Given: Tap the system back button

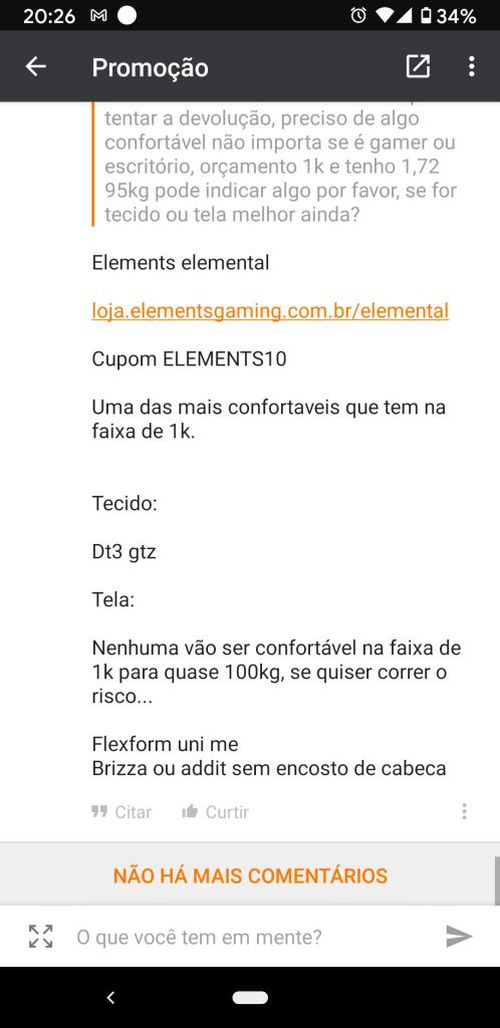Looking at the screenshot, I should point(111,998).
